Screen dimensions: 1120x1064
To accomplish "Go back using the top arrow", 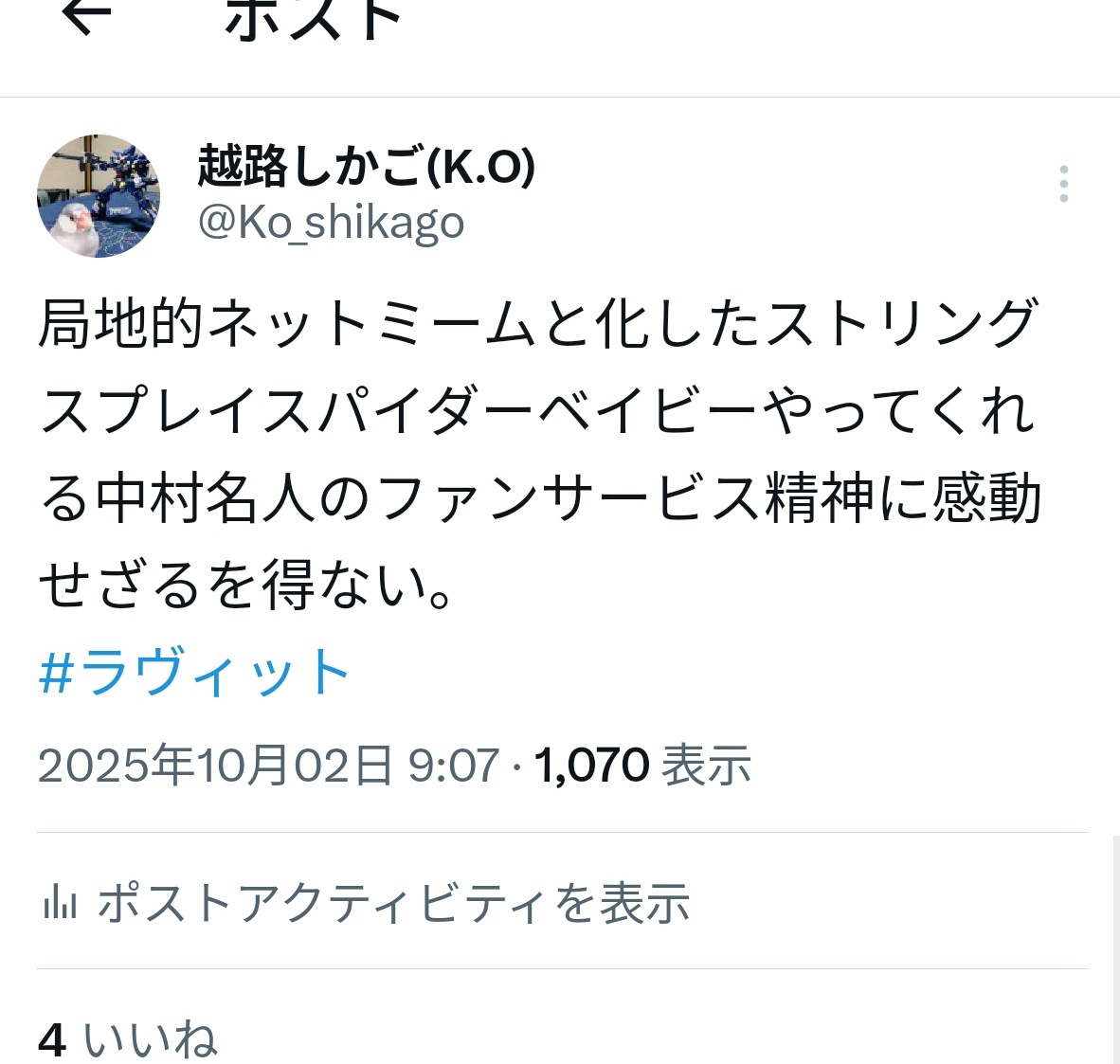I will (86, 16).
